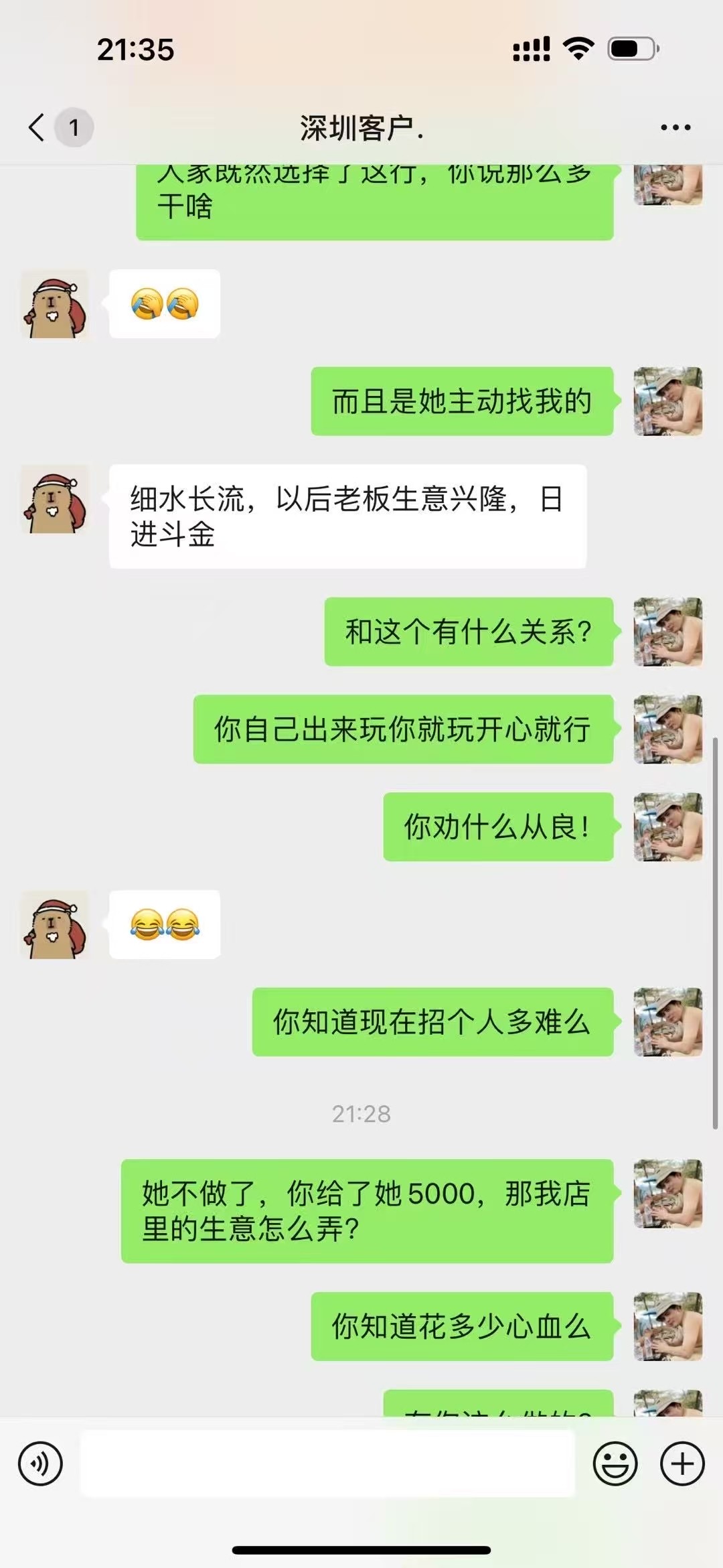The width and height of the screenshot is (723, 1568).
Task: Open the emoji sticker panel
Action: tap(615, 1464)
